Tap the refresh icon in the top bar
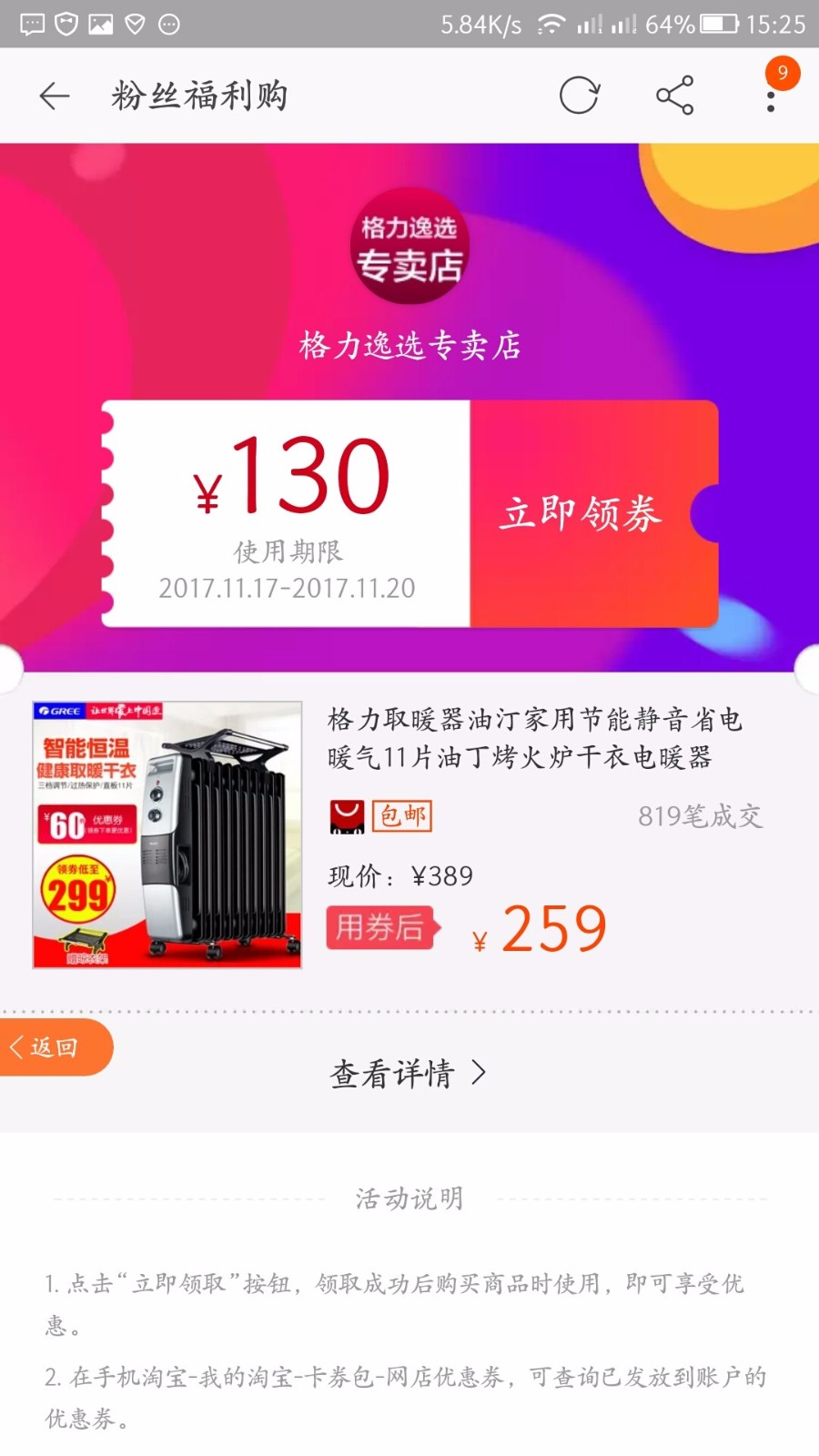Viewport: 819px width, 1456px height. click(x=581, y=95)
